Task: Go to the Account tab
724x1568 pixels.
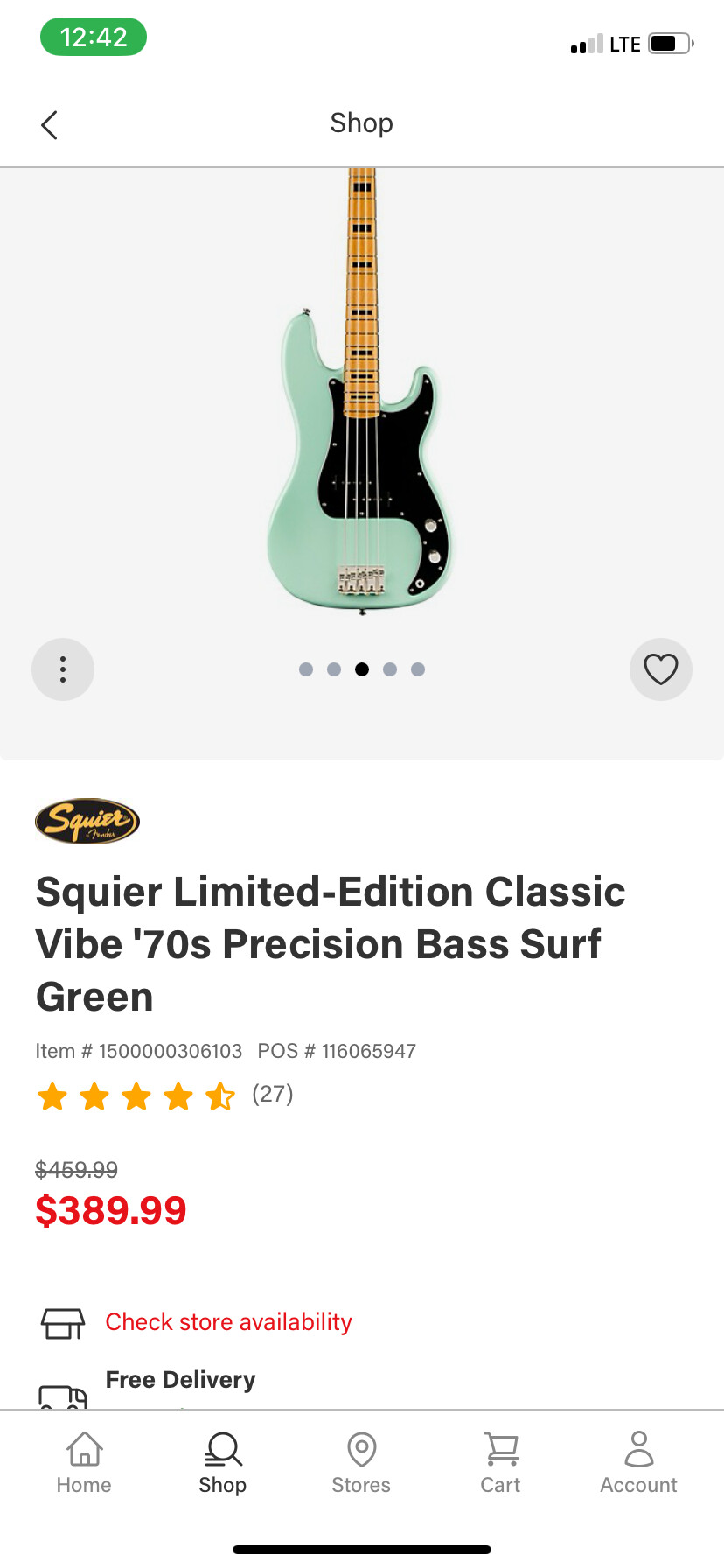Action: coord(638,1463)
